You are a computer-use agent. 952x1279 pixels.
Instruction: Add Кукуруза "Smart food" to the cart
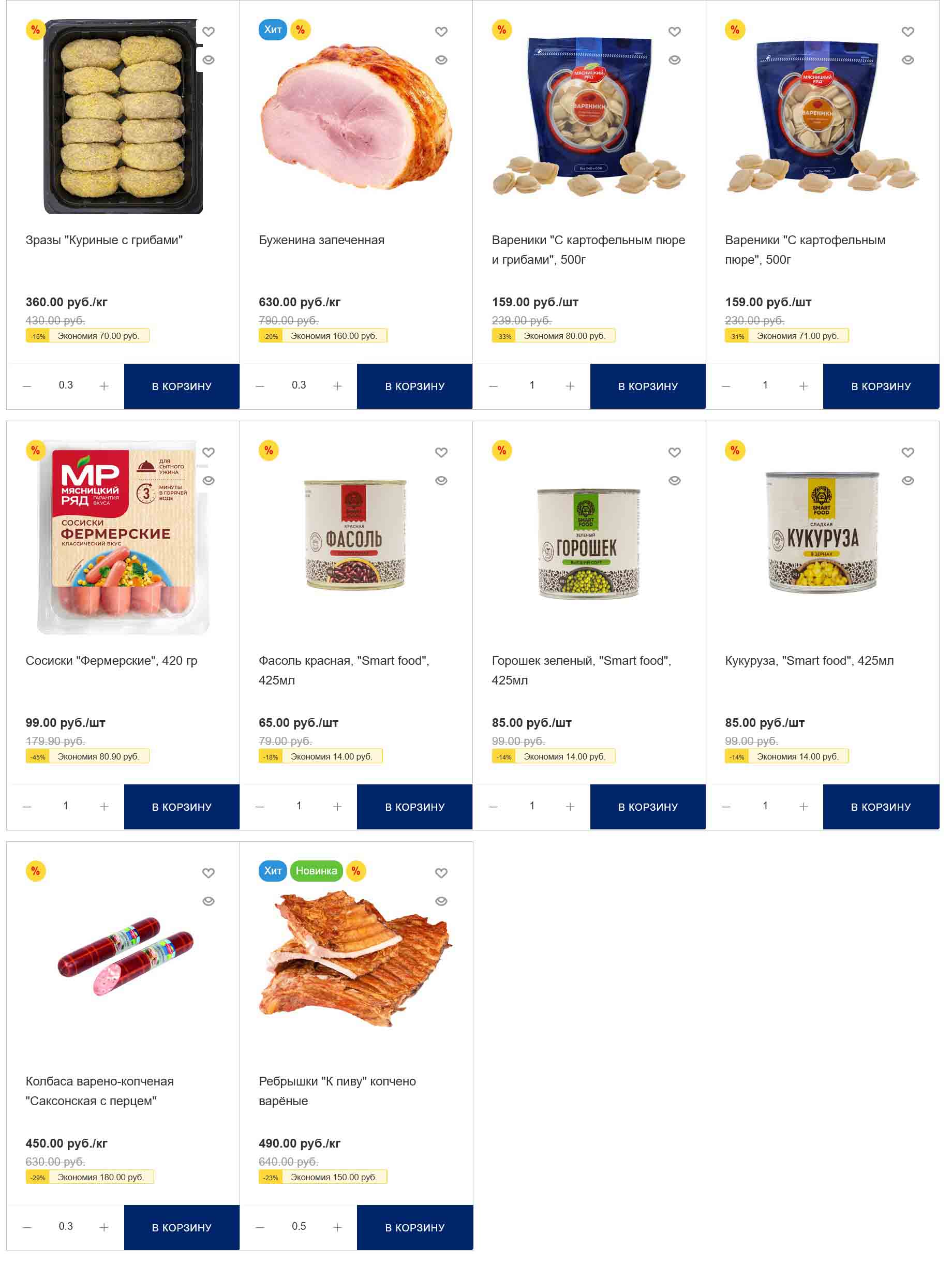coord(881,807)
